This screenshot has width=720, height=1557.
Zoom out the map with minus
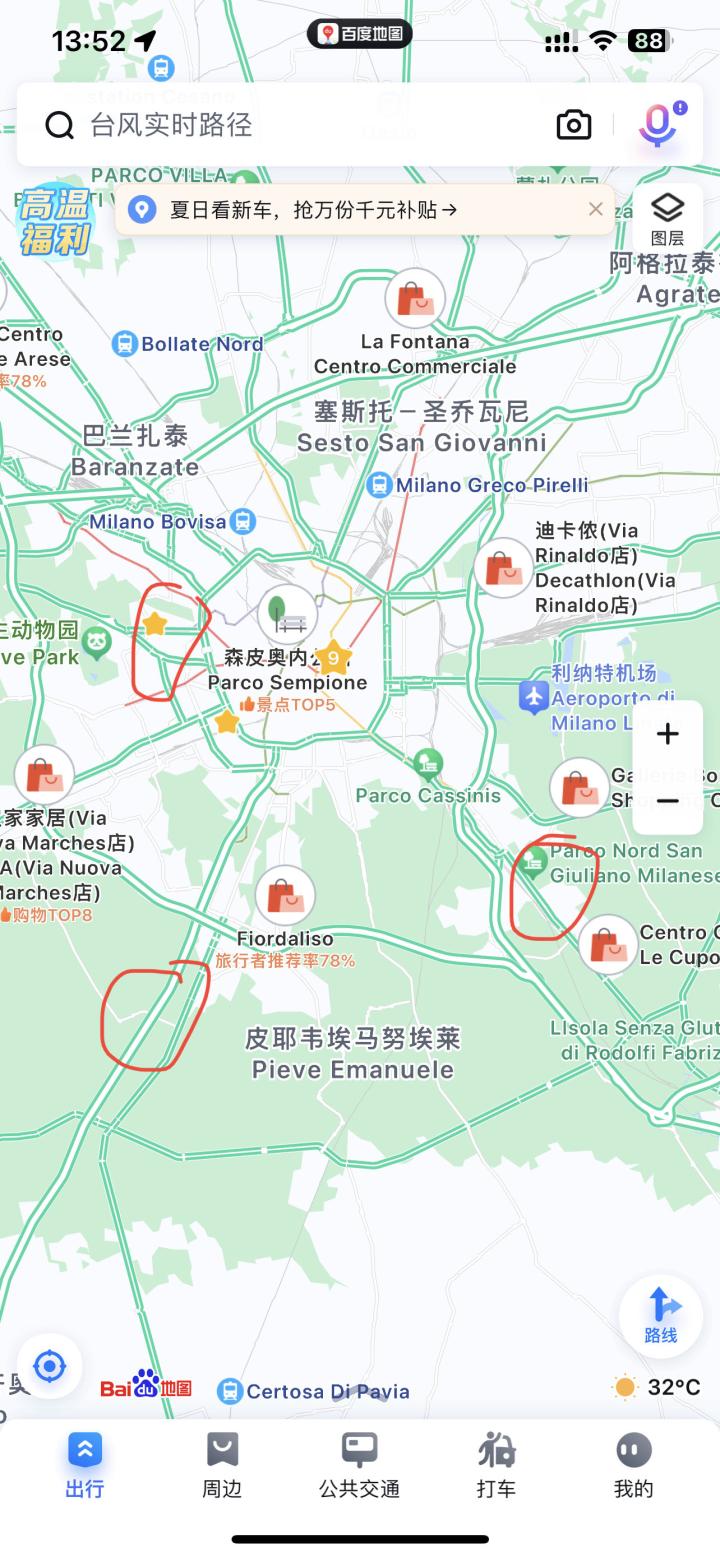click(667, 801)
